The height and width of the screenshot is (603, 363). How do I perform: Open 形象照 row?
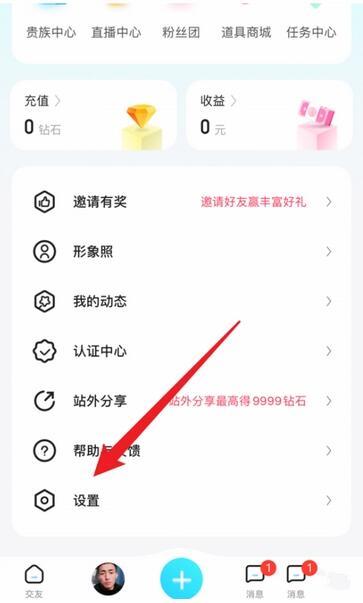click(182, 252)
